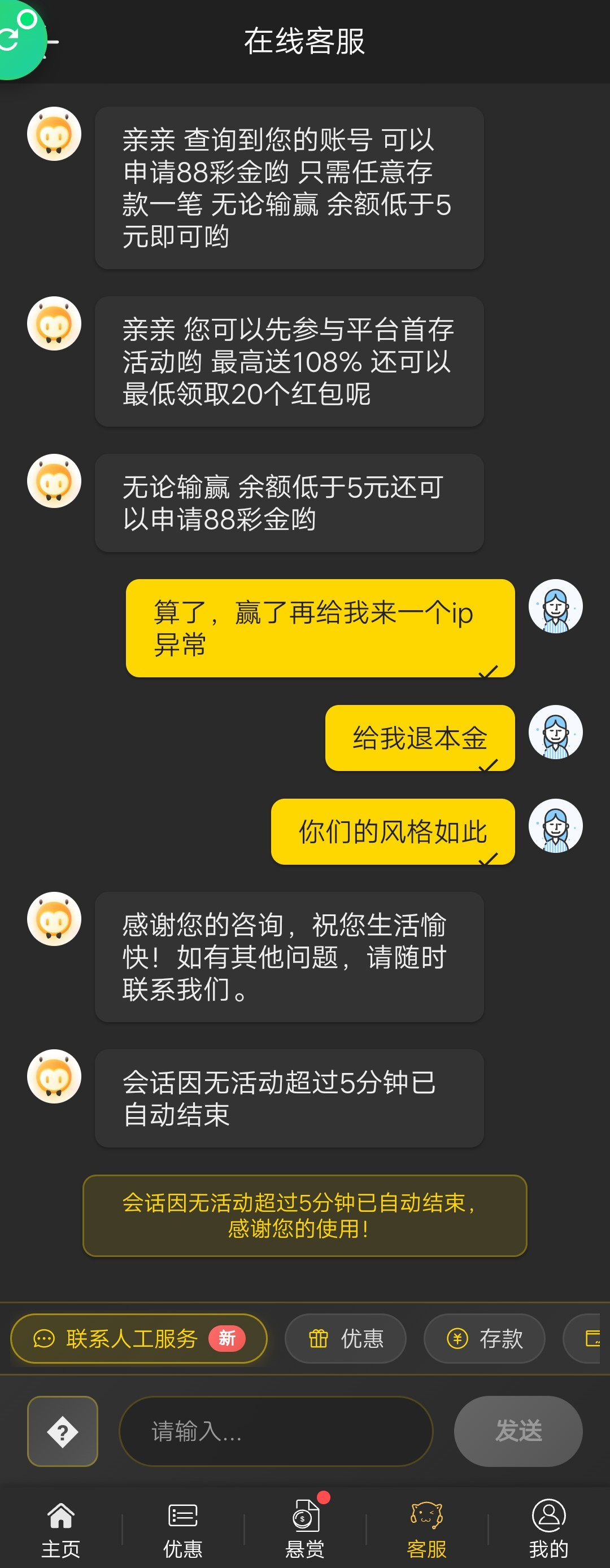Viewport: 610px width, 1568px height.
Task: Open the 优惠 quick chip above the input
Action: (x=345, y=1338)
